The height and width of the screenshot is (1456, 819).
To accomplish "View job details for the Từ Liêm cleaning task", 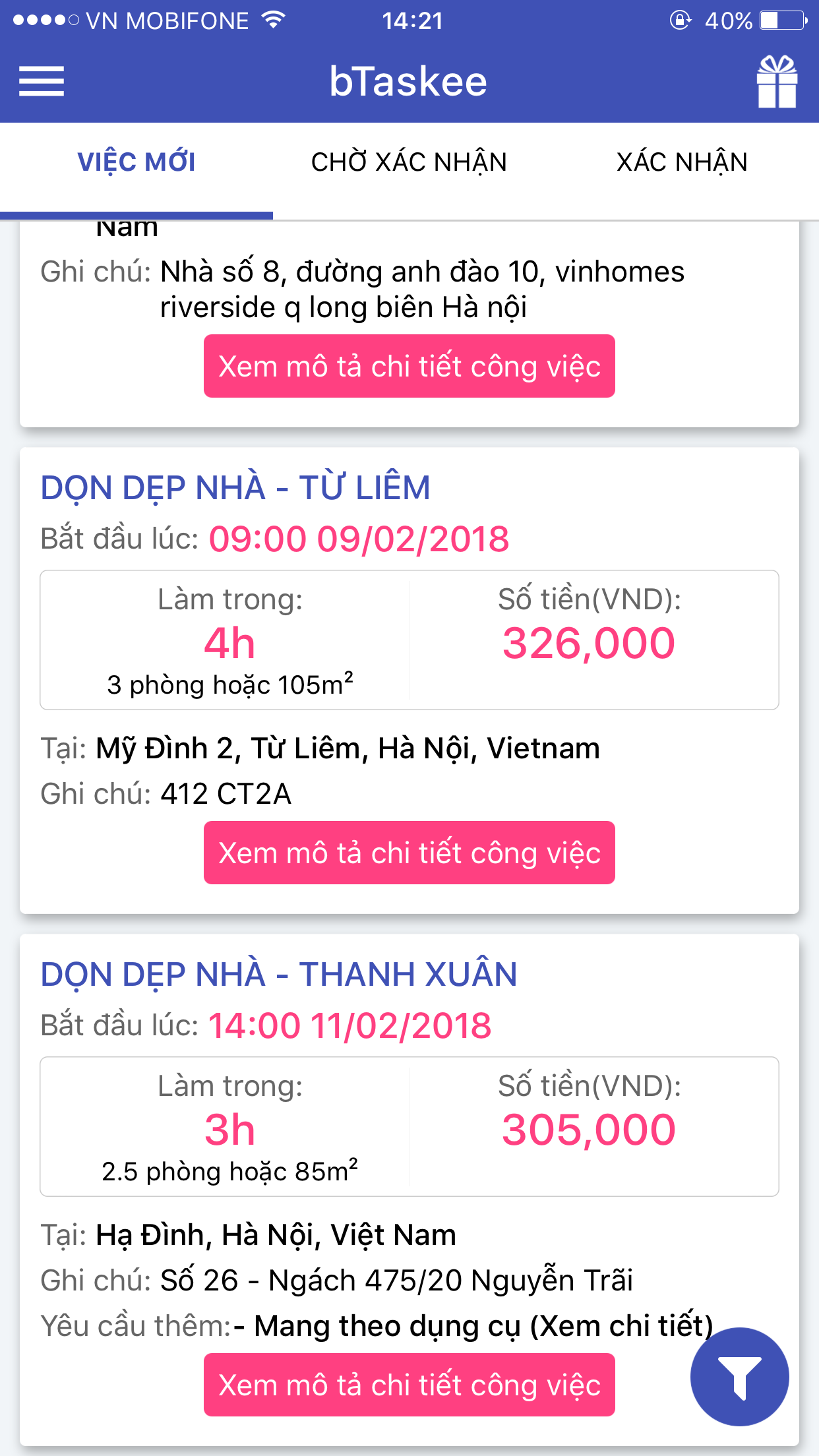I will [x=409, y=853].
